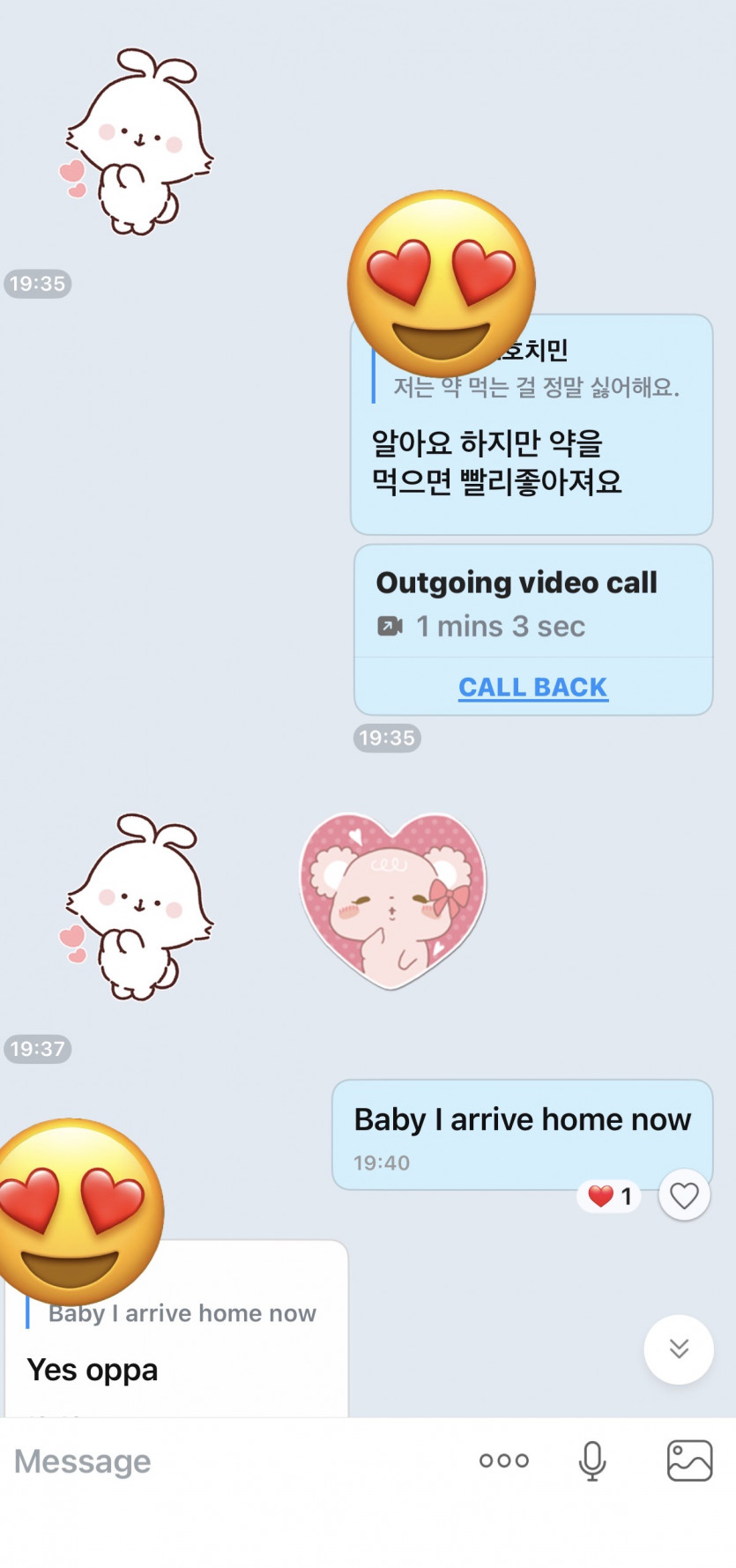This screenshot has height=1568, width=736.
Task: Jump to the latest messages
Action: [678, 1349]
